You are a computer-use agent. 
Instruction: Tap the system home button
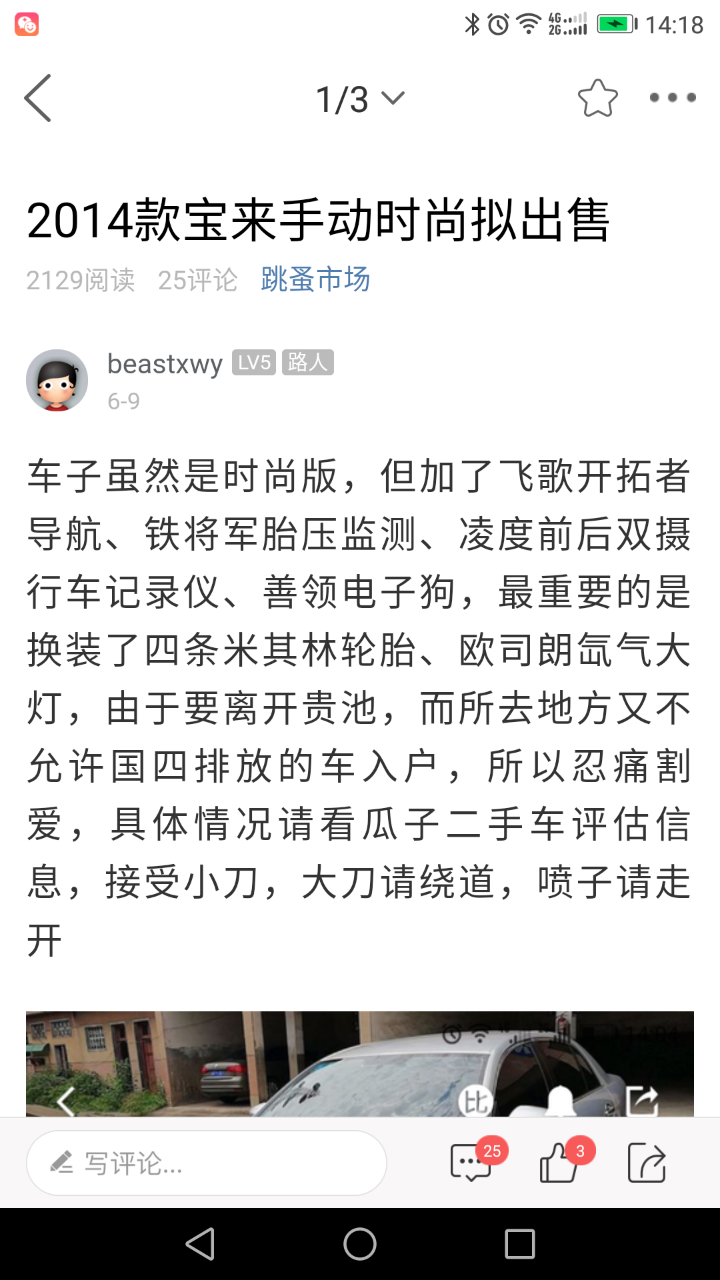pyautogui.click(x=360, y=1244)
